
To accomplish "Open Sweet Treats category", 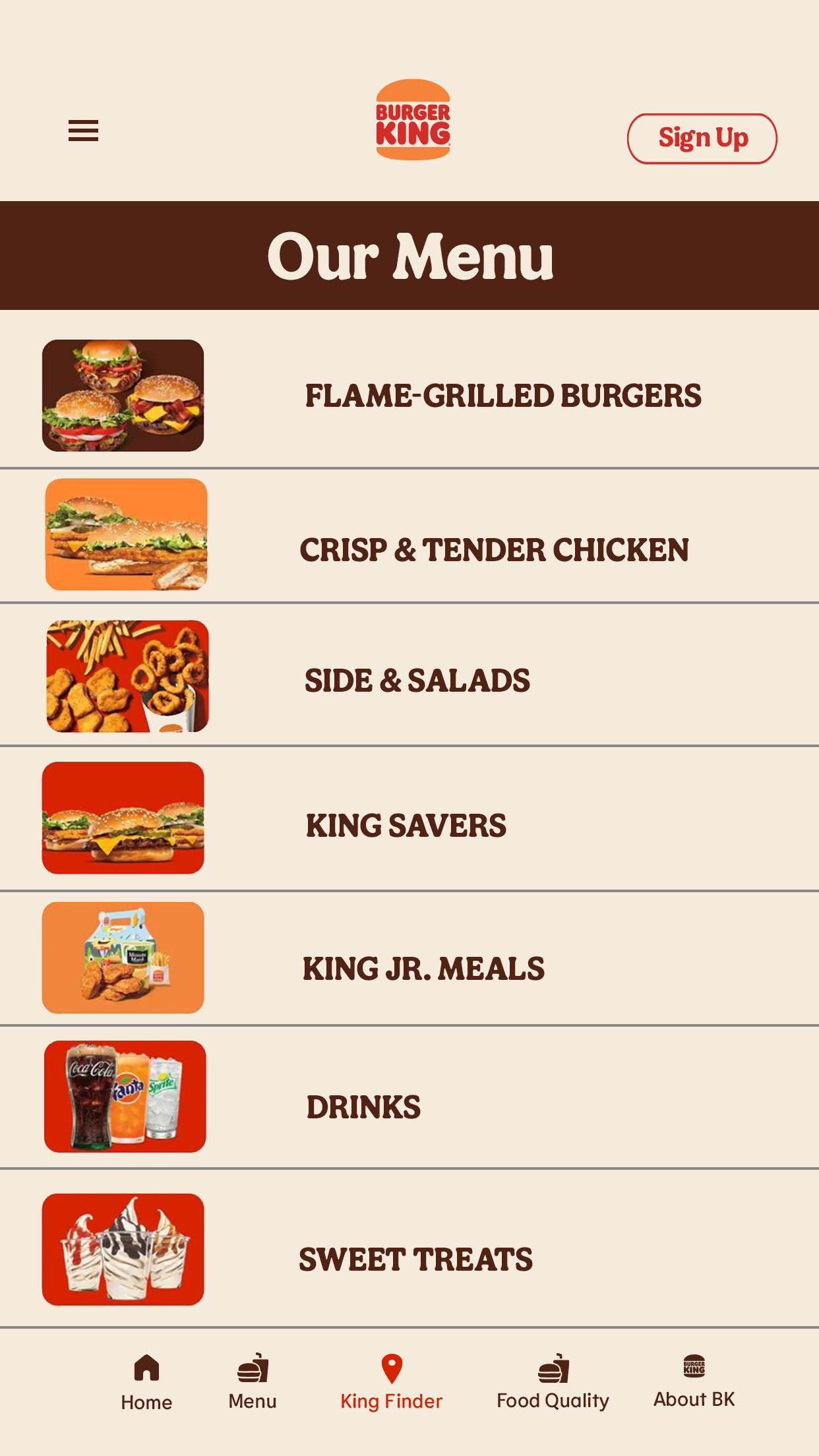I will coord(409,1249).
